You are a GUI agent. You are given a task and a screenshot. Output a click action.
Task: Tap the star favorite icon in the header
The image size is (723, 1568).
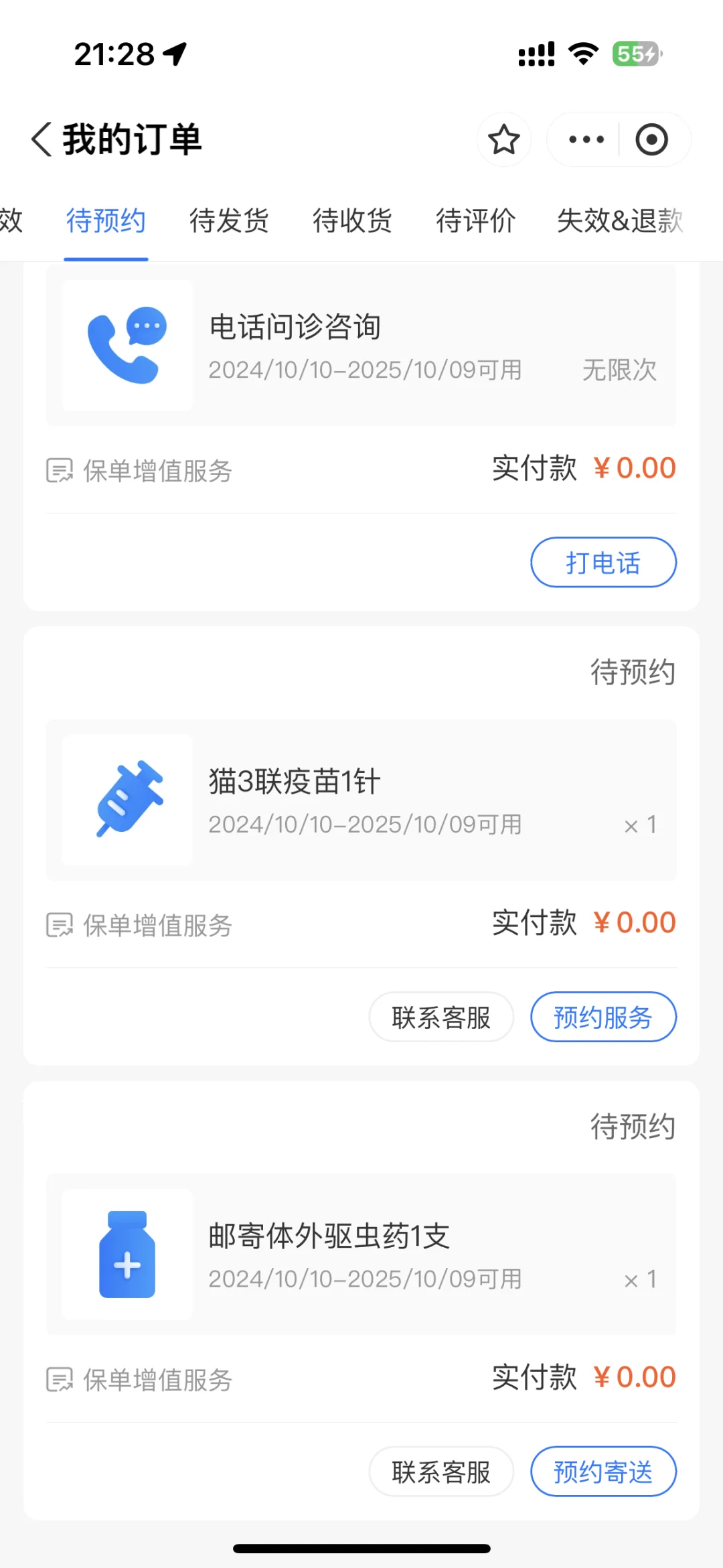point(504,139)
